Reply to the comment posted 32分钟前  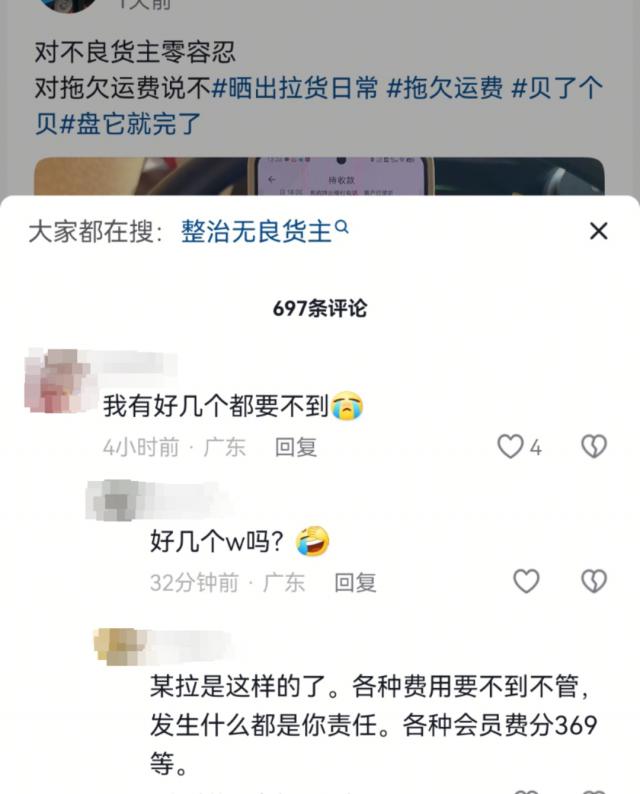pos(355,582)
